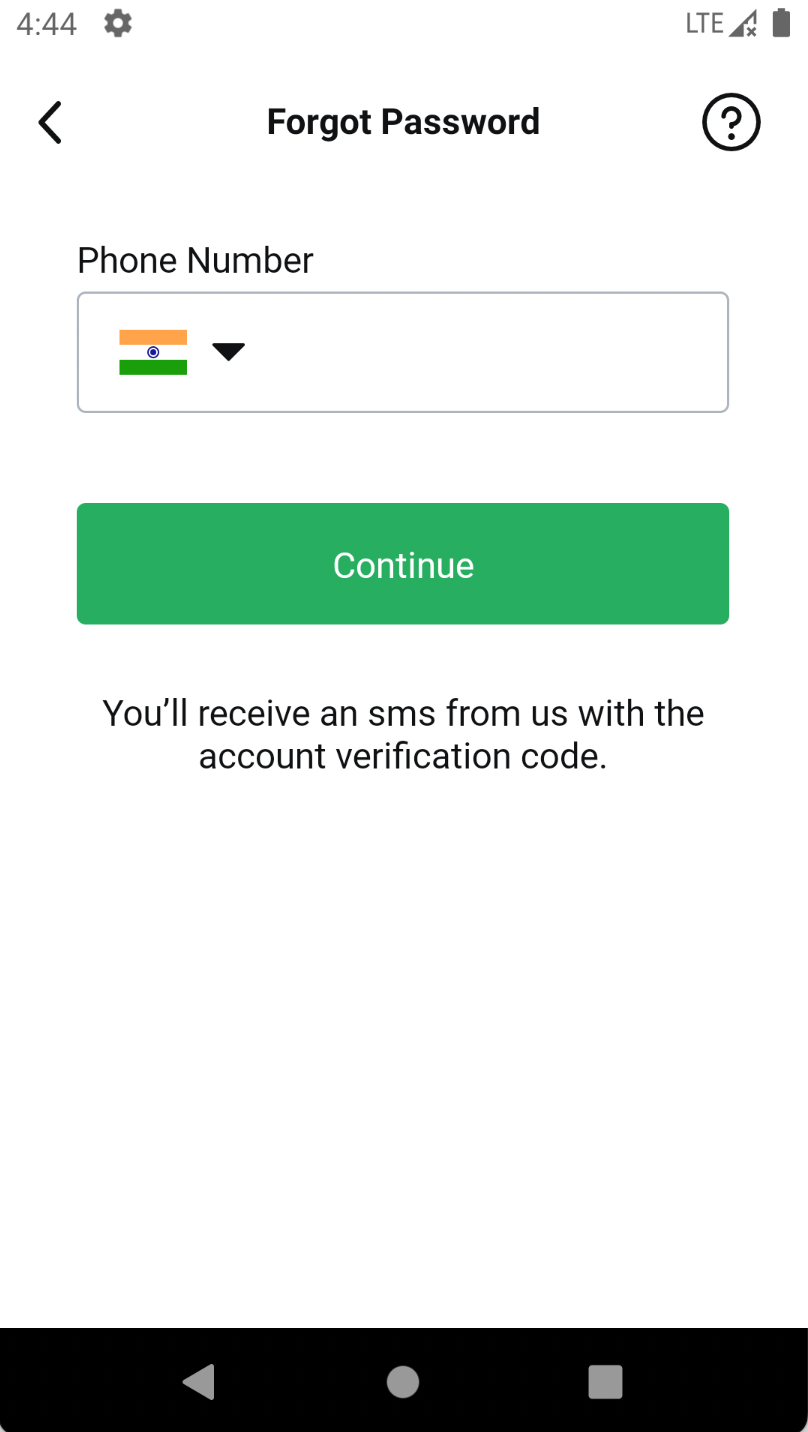Image resolution: width=808 pixels, height=1432 pixels.
Task: Open the system recent apps view
Action: click(x=605, y=1382)
